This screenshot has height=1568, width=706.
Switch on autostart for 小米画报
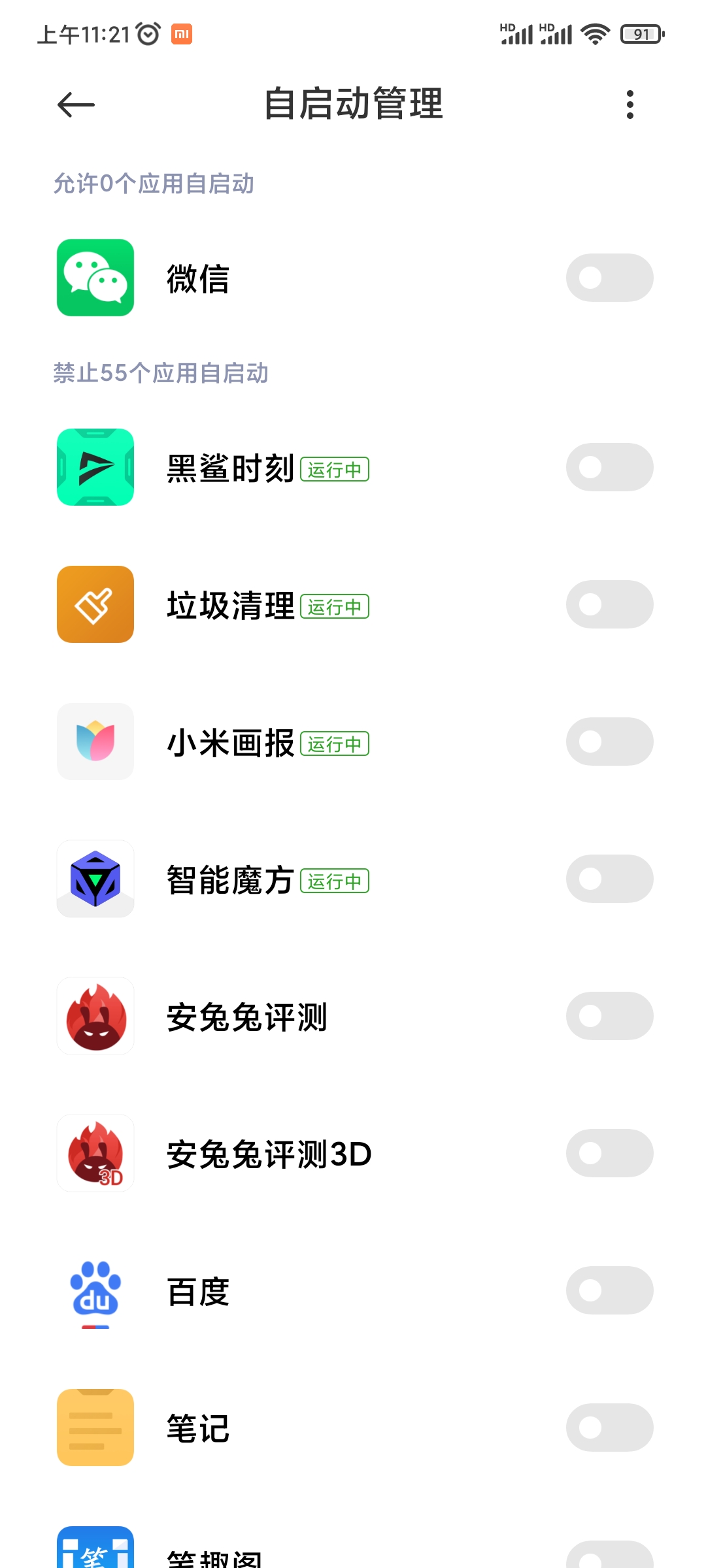609,742
